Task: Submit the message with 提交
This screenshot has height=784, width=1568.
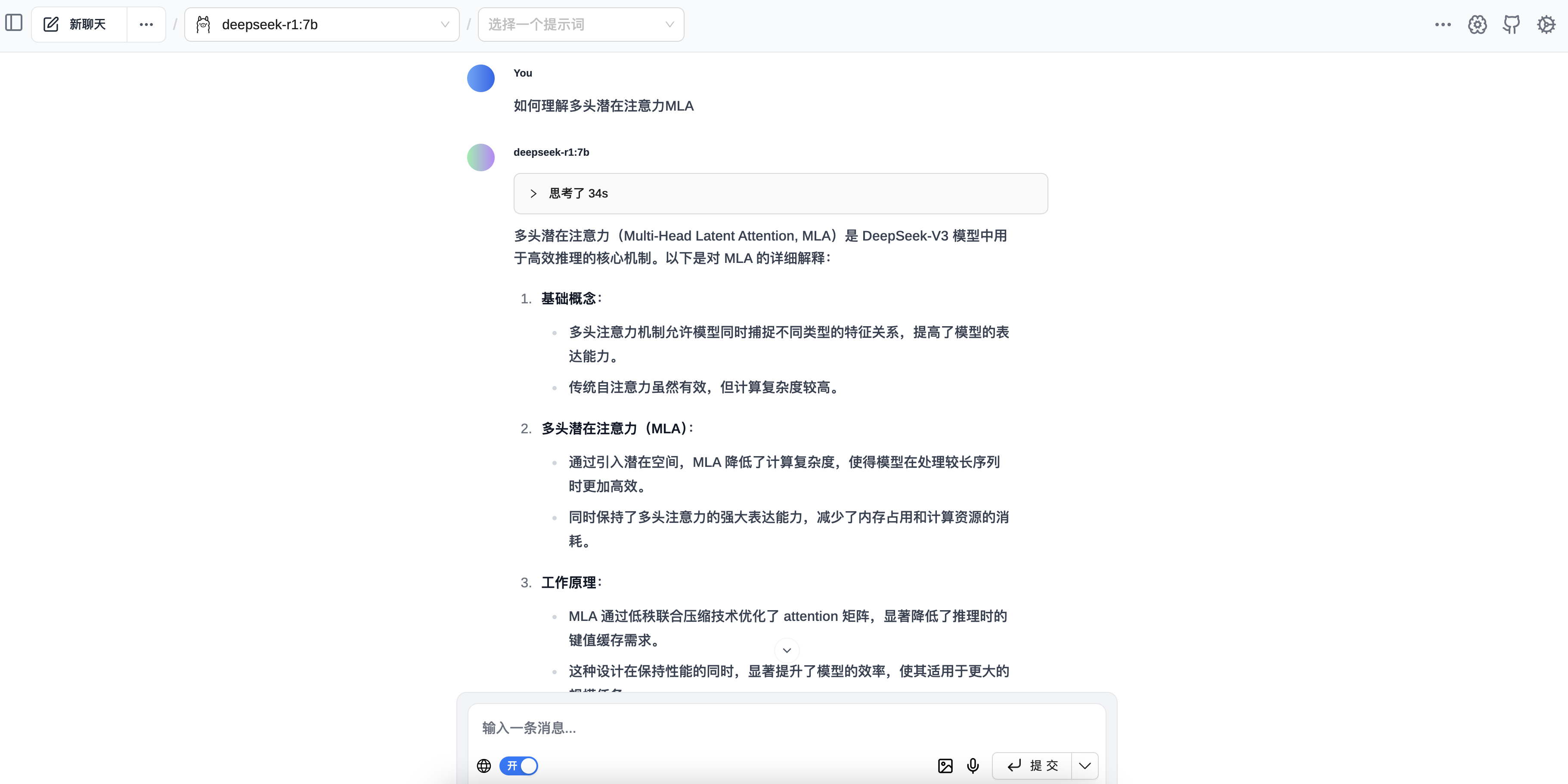Action: point(1032,766)
